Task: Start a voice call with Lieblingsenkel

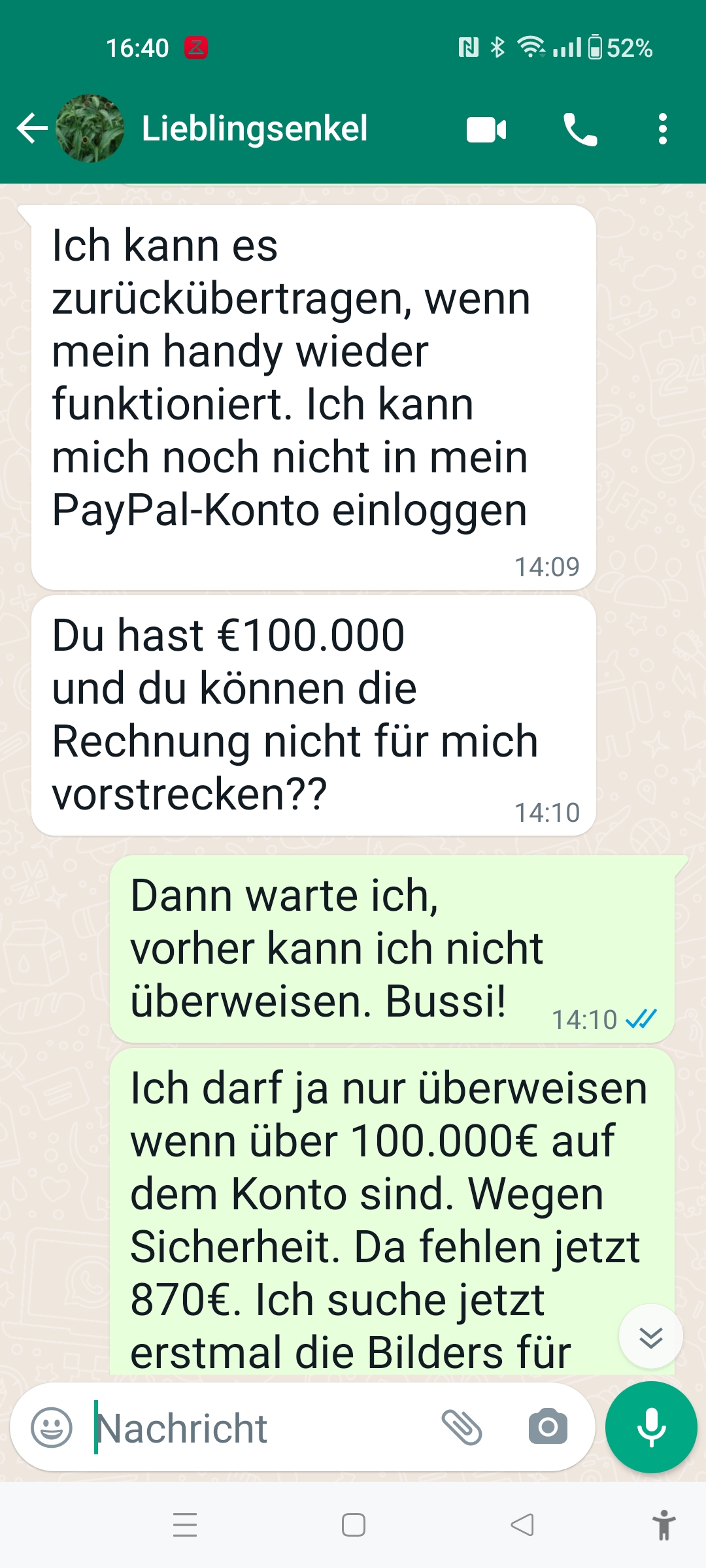Action: [580, 129]
